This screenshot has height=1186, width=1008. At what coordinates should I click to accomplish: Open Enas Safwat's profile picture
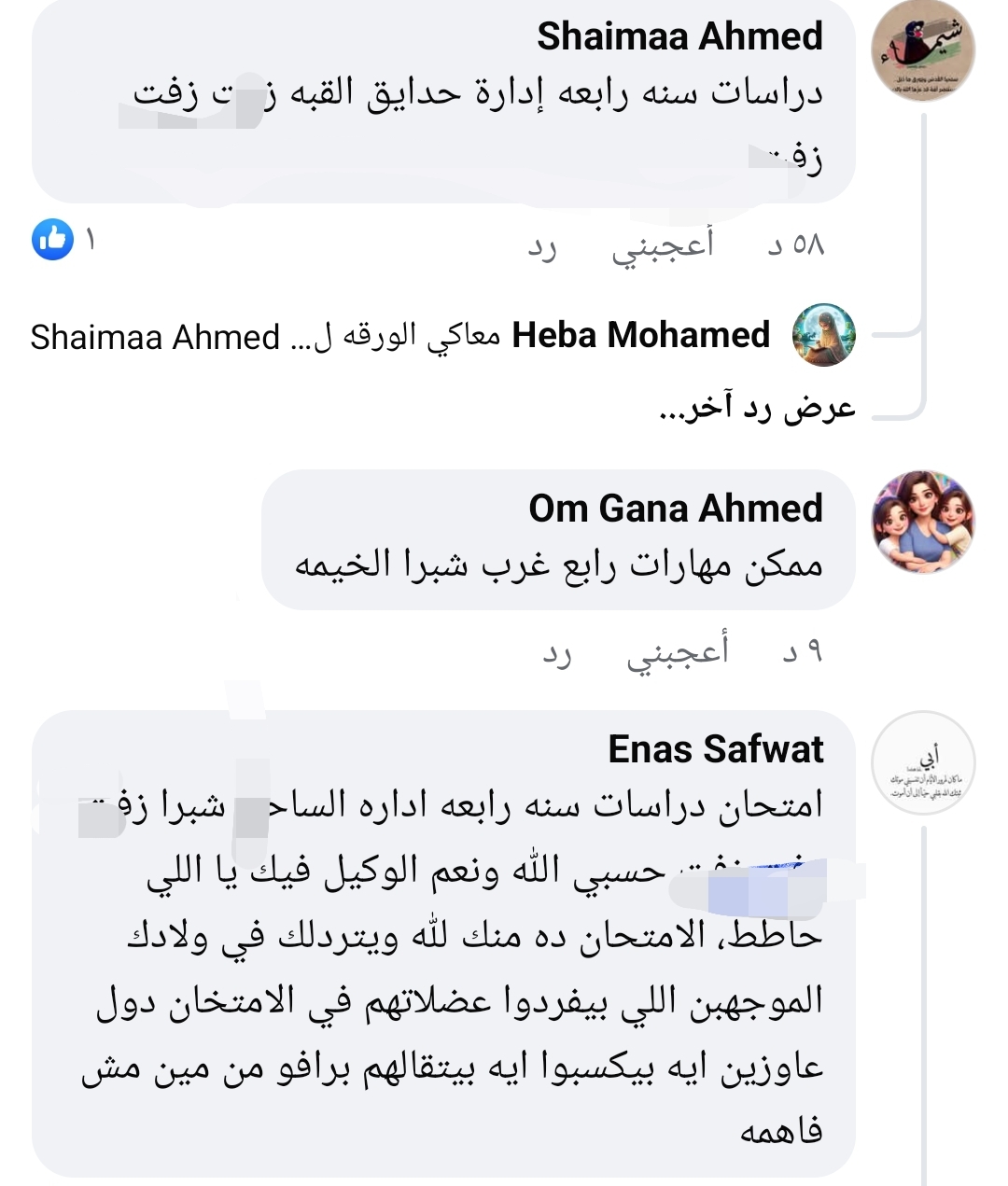(x=922, y=763)
